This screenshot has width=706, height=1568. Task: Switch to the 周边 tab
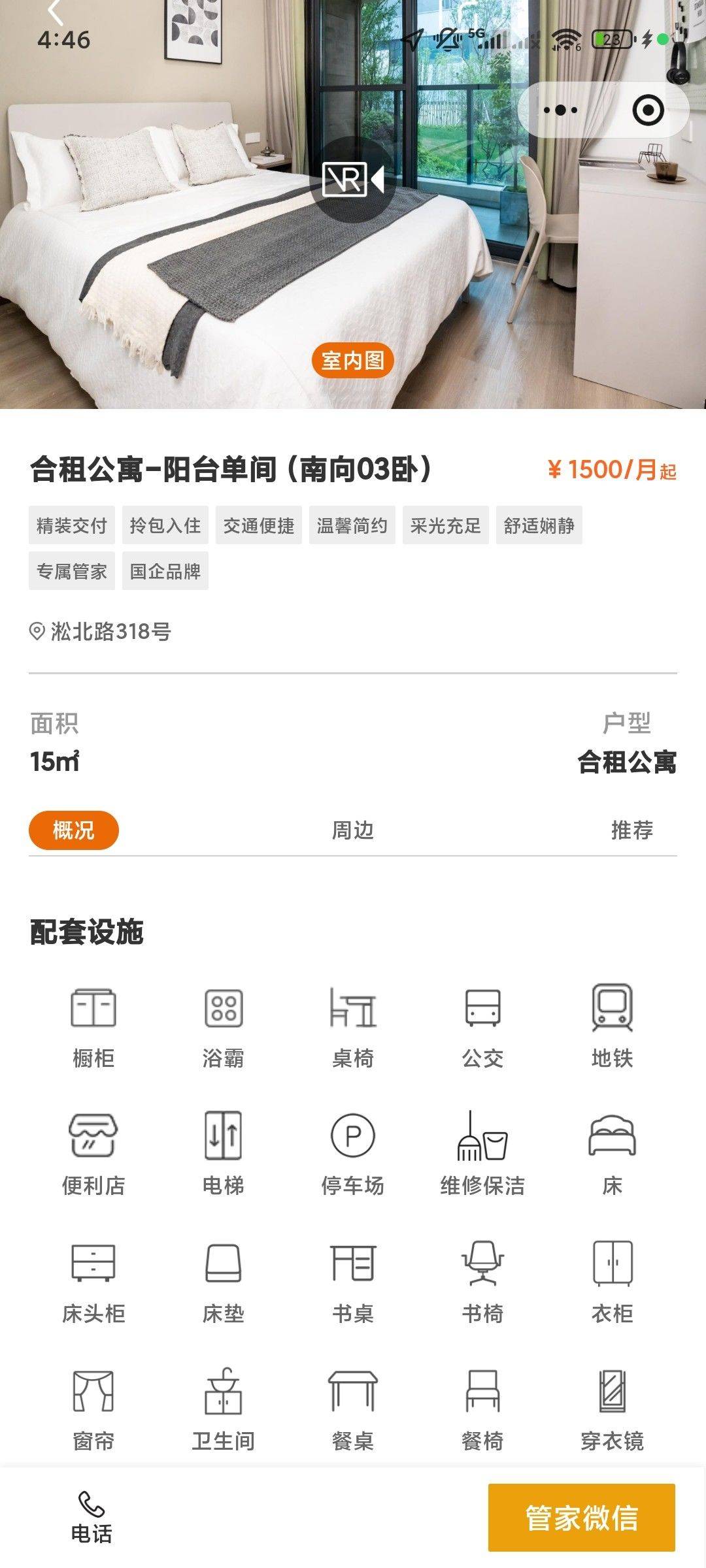[353, 830]
